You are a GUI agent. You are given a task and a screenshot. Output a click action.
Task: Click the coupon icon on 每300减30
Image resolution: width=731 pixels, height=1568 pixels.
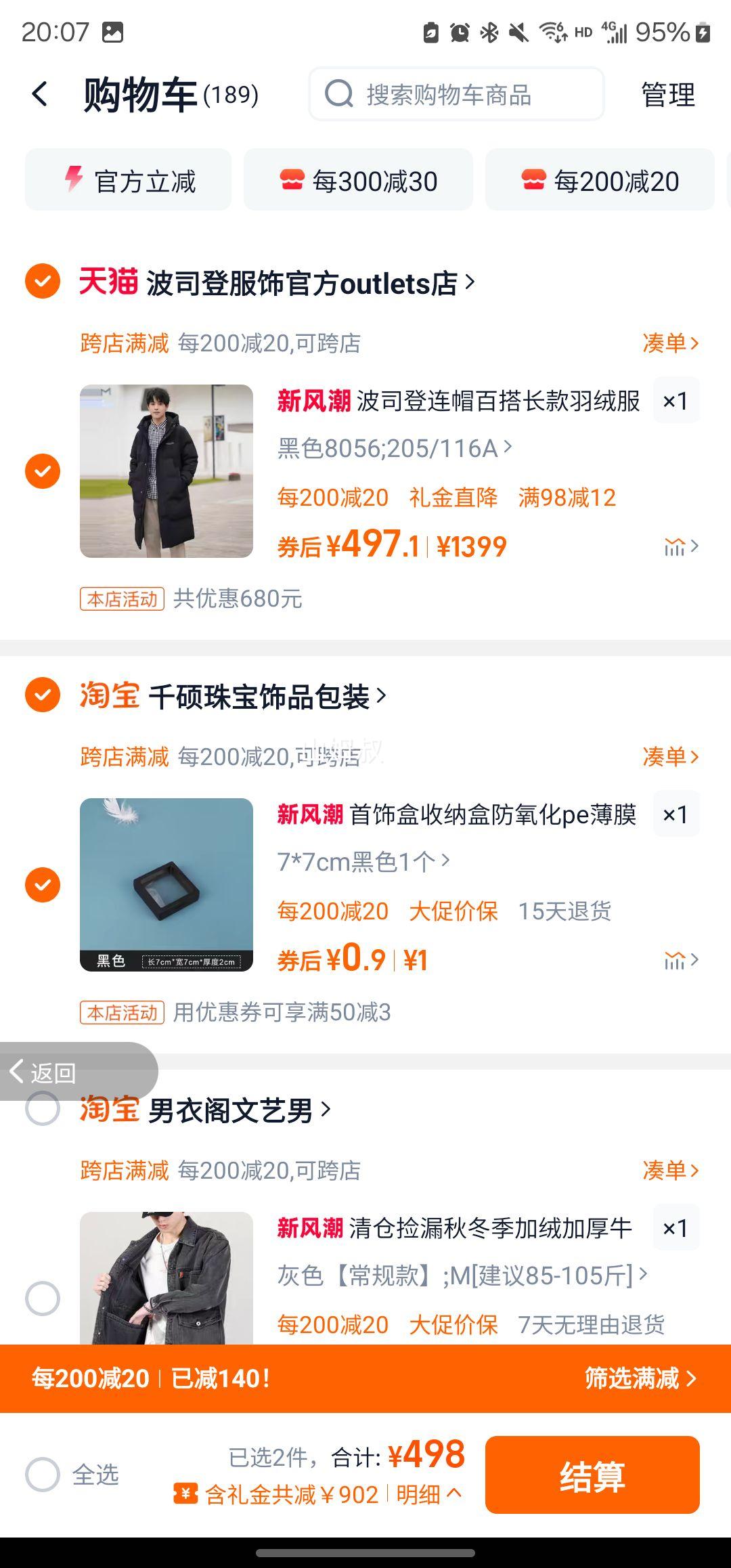point(291,179)
